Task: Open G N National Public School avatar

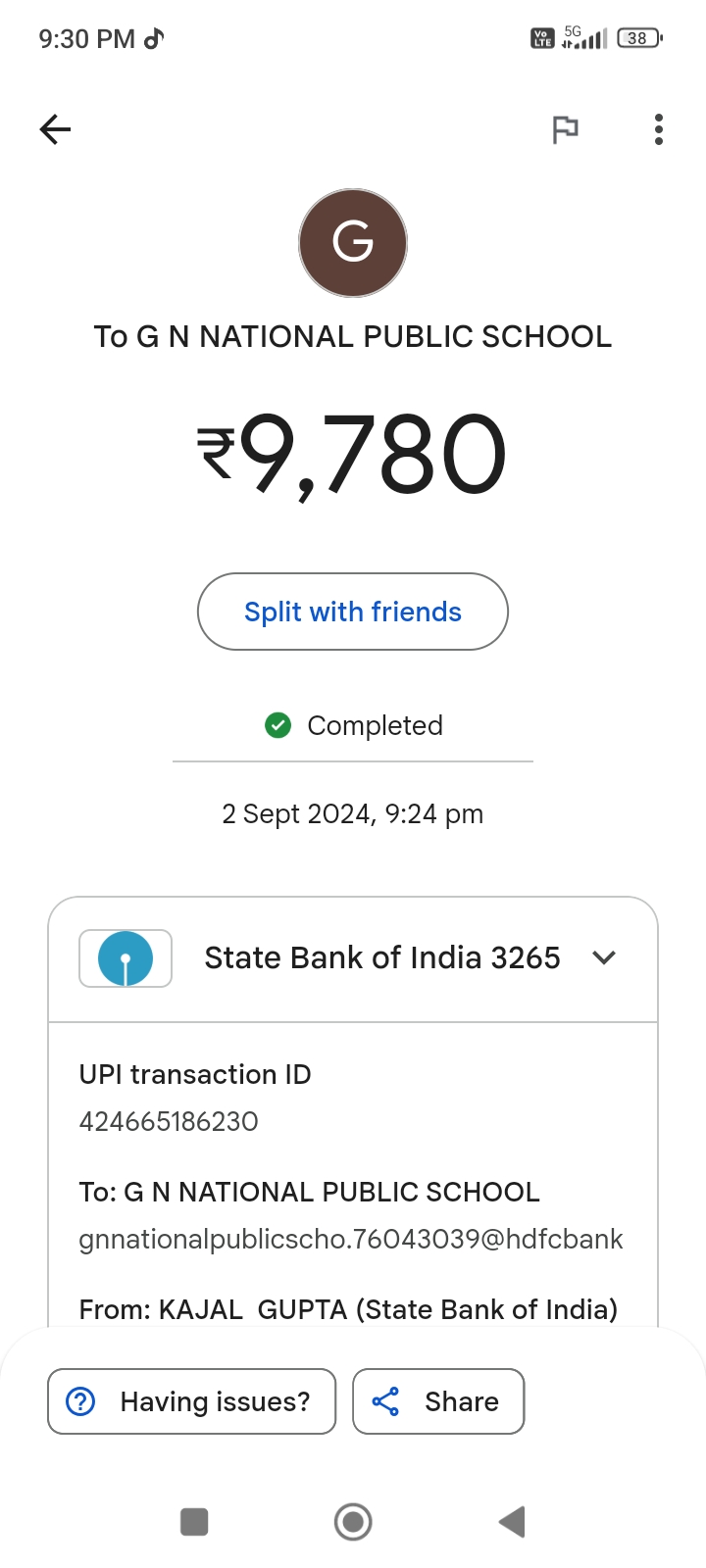Action: [353, 243]
